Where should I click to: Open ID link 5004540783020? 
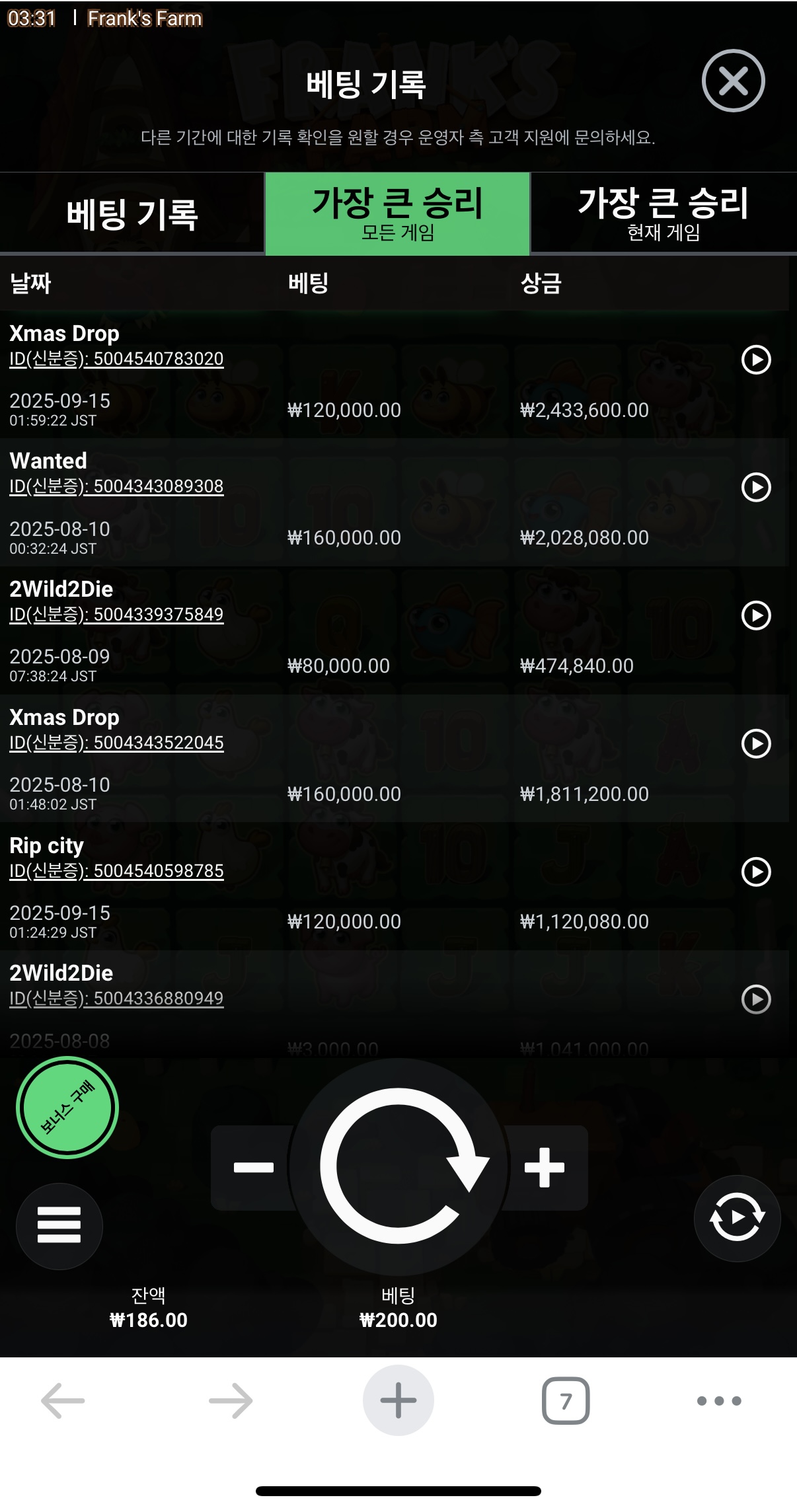point(117,359)
